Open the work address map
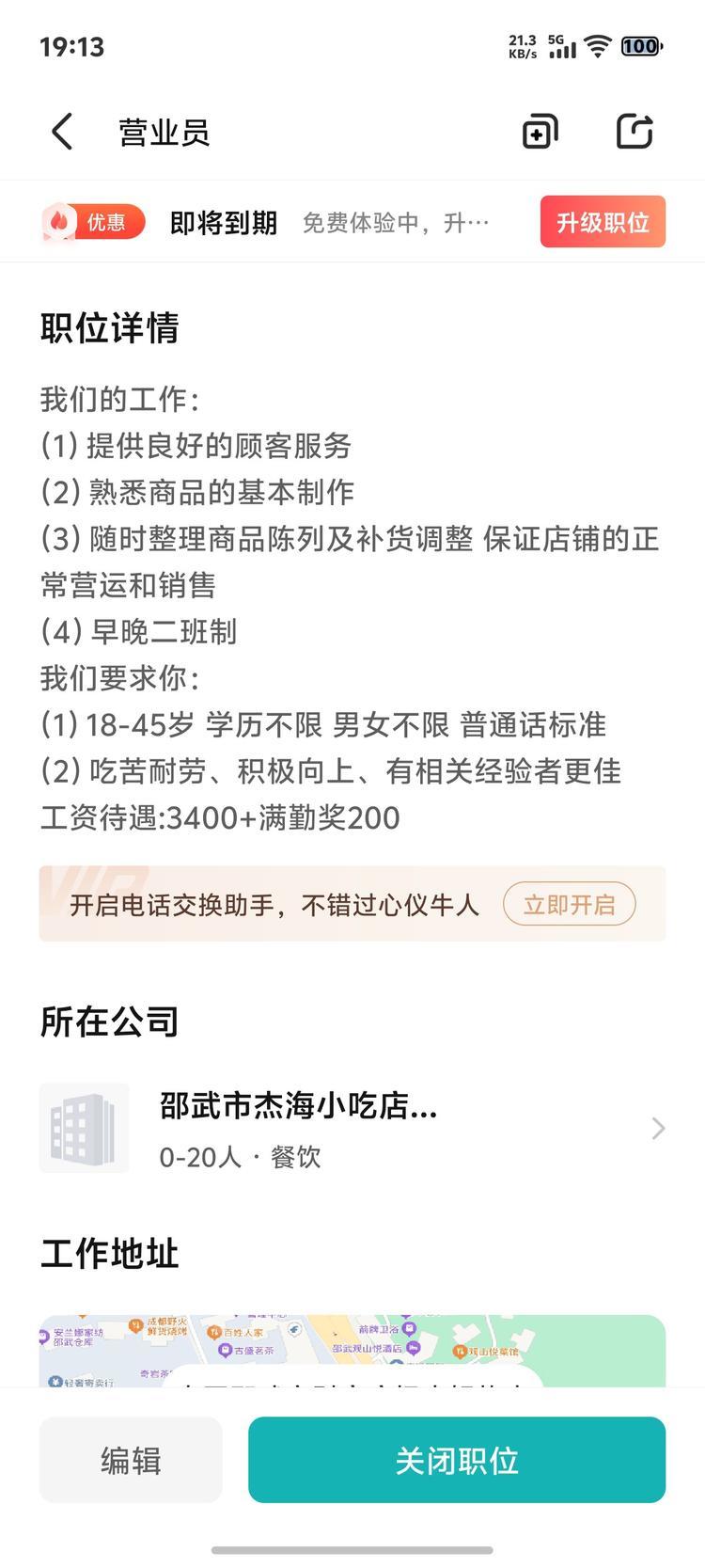This screenshot has width=705, height=1568. point(352,1351)
